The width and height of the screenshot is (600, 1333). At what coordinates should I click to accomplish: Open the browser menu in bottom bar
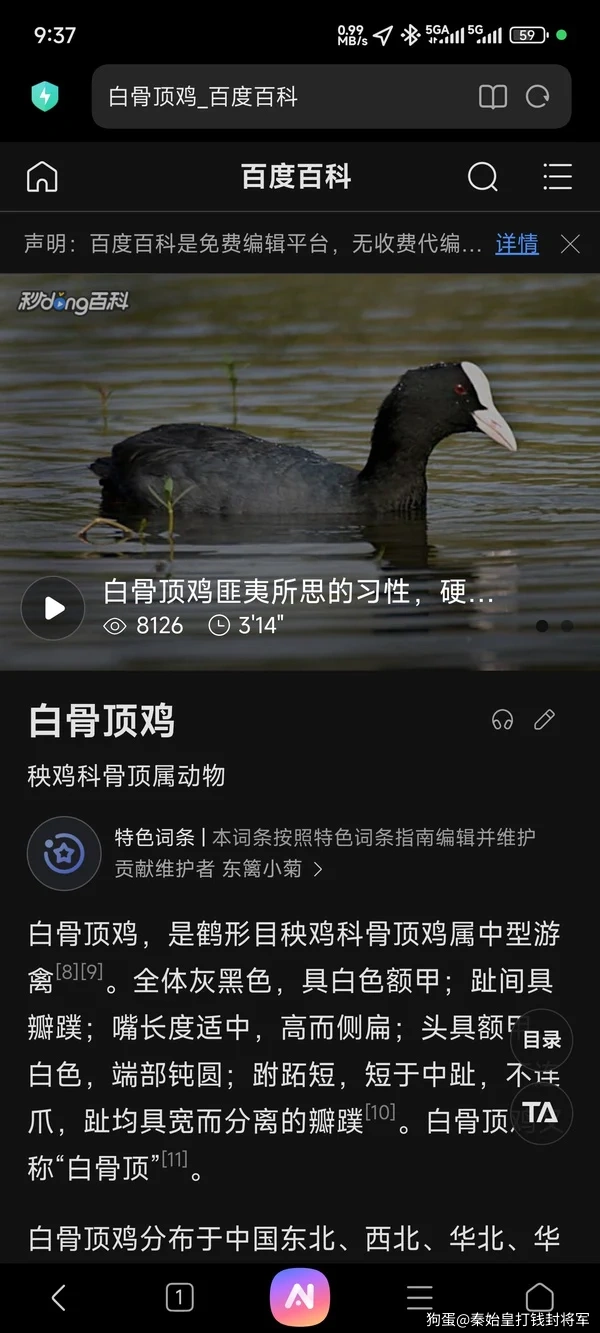[x=420, y=1297]
